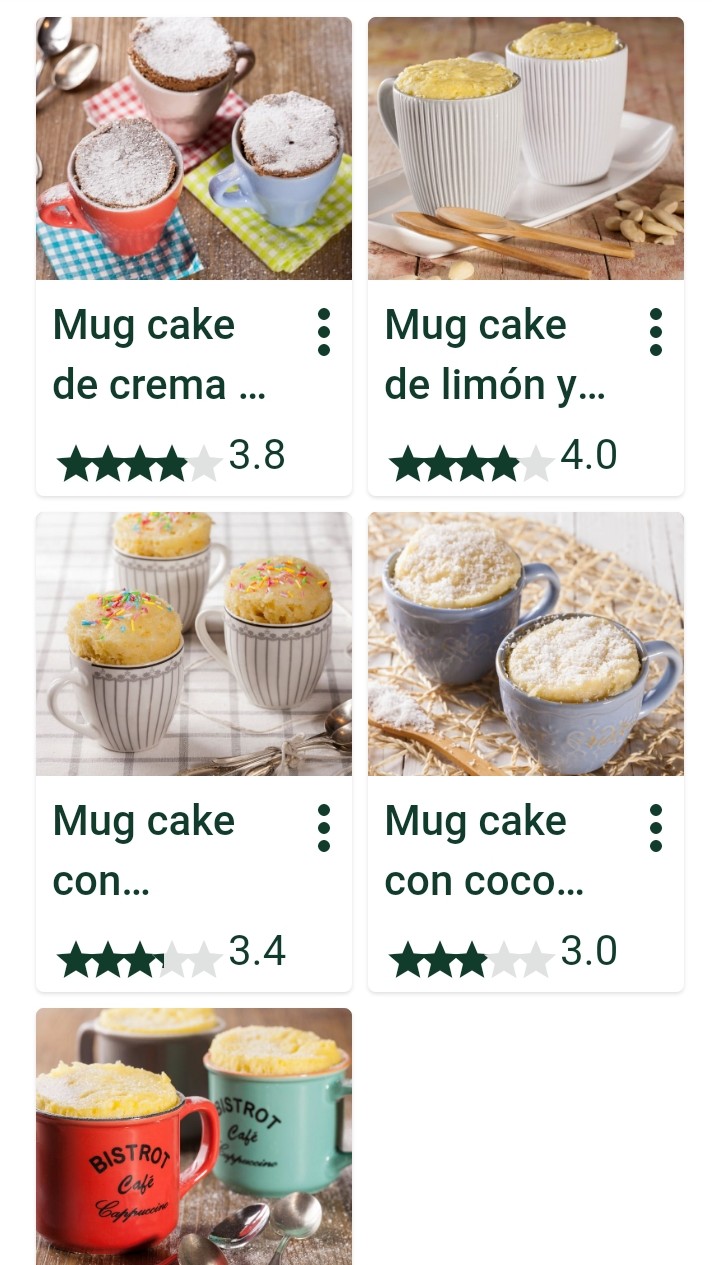Open overflow menu for Mug cake con coco
The width and height of the screenshot is (712, 1265).
click(x=655, y=828)
